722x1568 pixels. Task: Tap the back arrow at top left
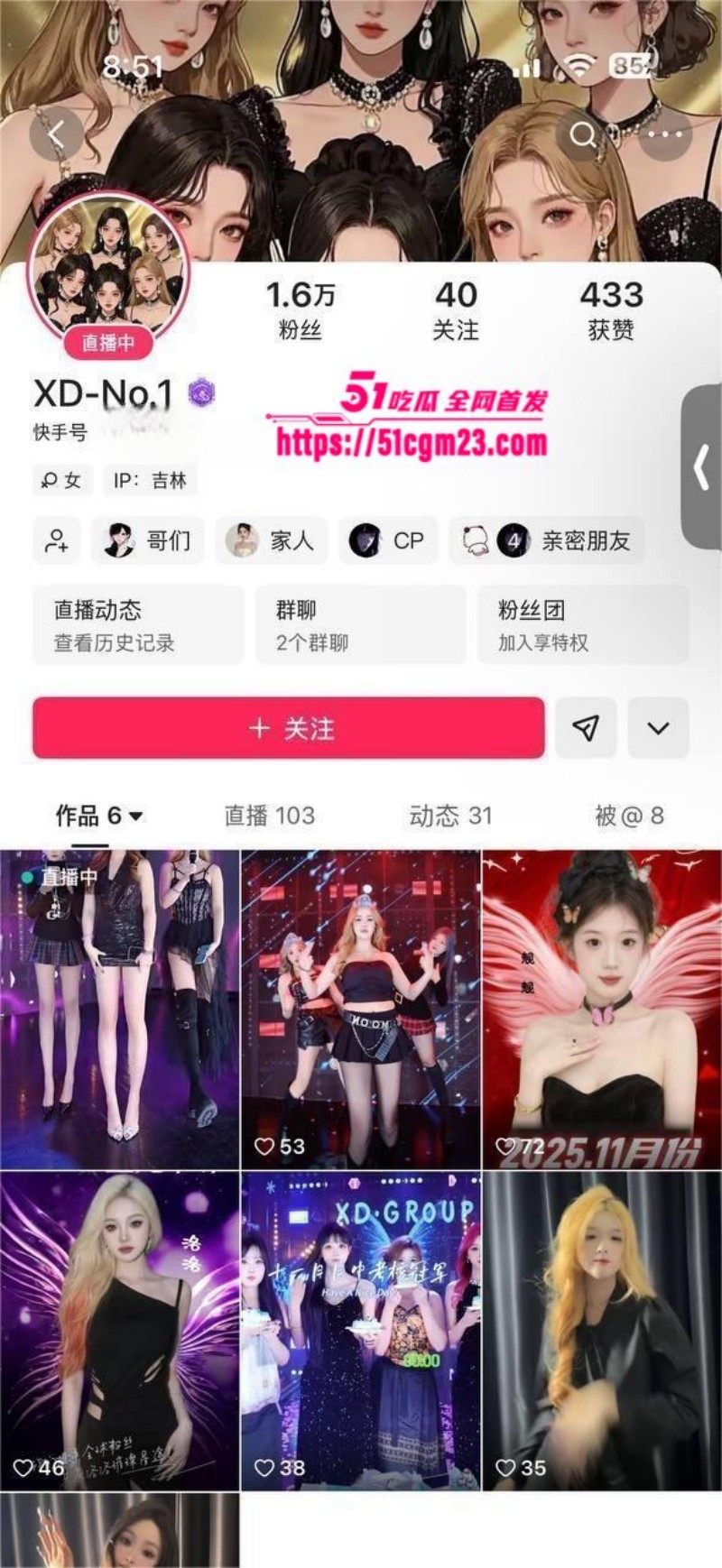[57, 132]
